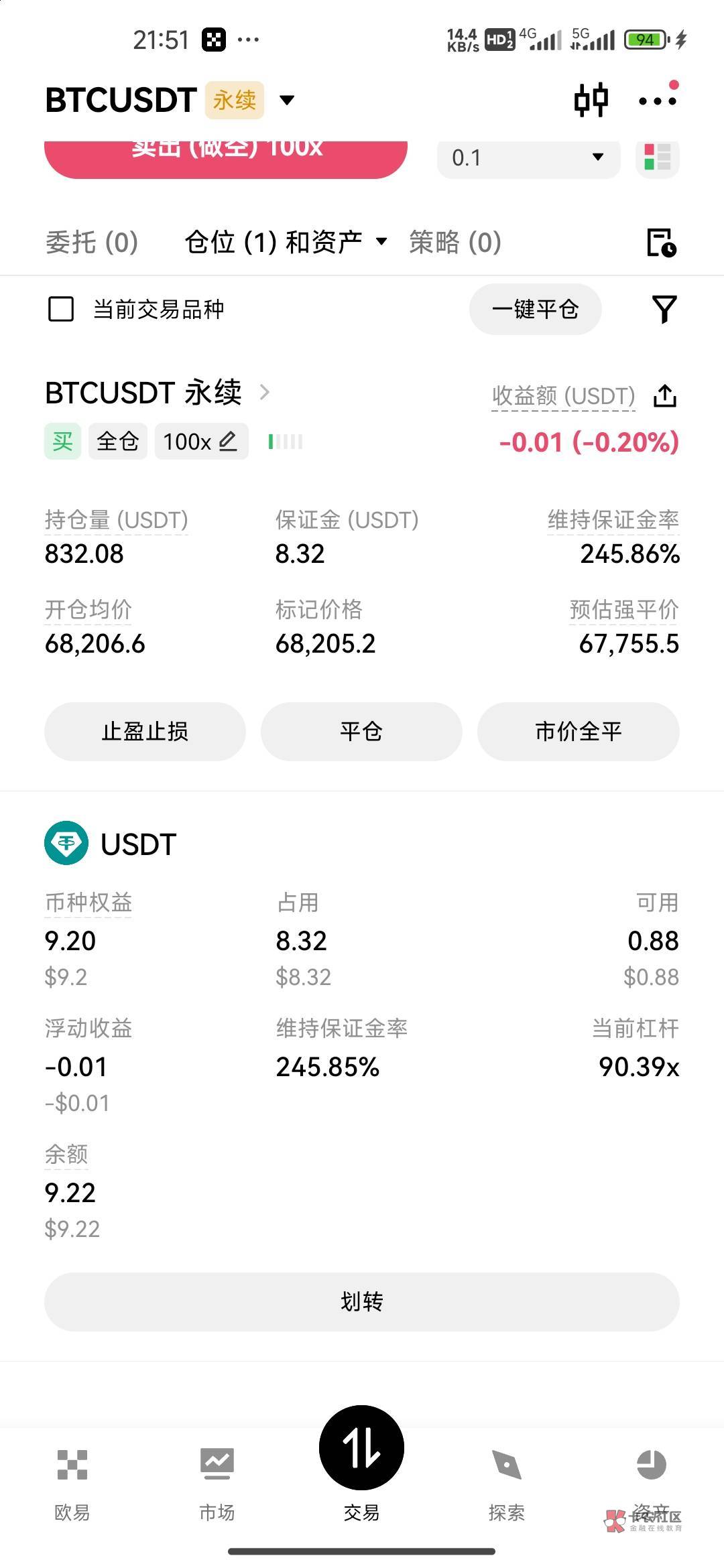This screenshot has width=724, height=1568.
Task: Open the candlestick chart icon
Action: pos(591,101)
